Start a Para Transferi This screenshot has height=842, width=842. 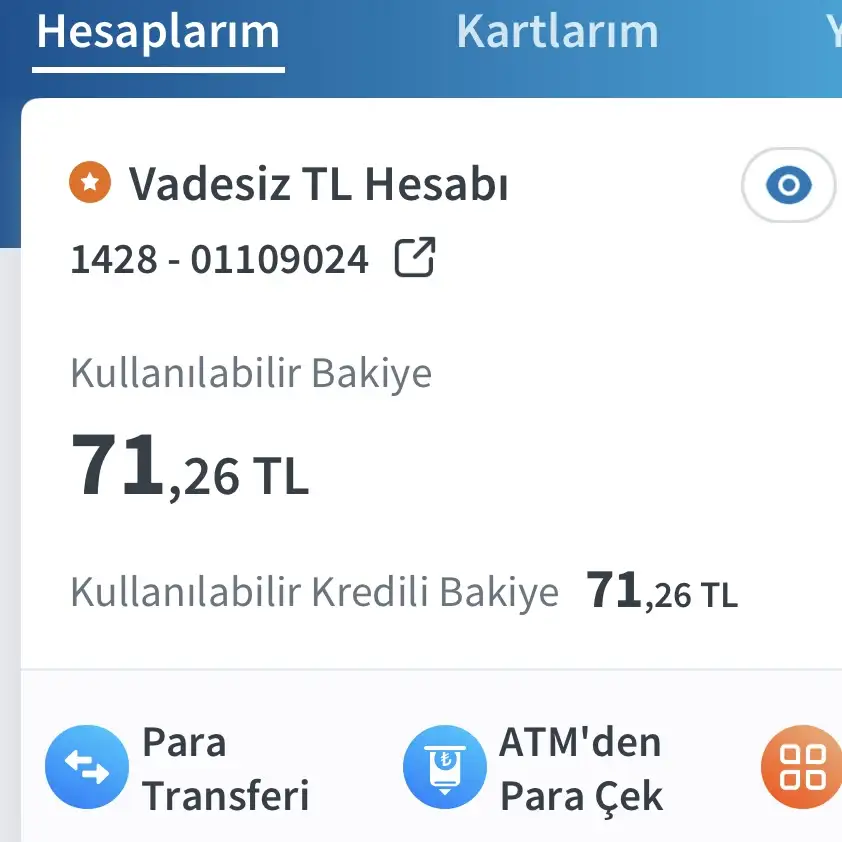(87, 768)
